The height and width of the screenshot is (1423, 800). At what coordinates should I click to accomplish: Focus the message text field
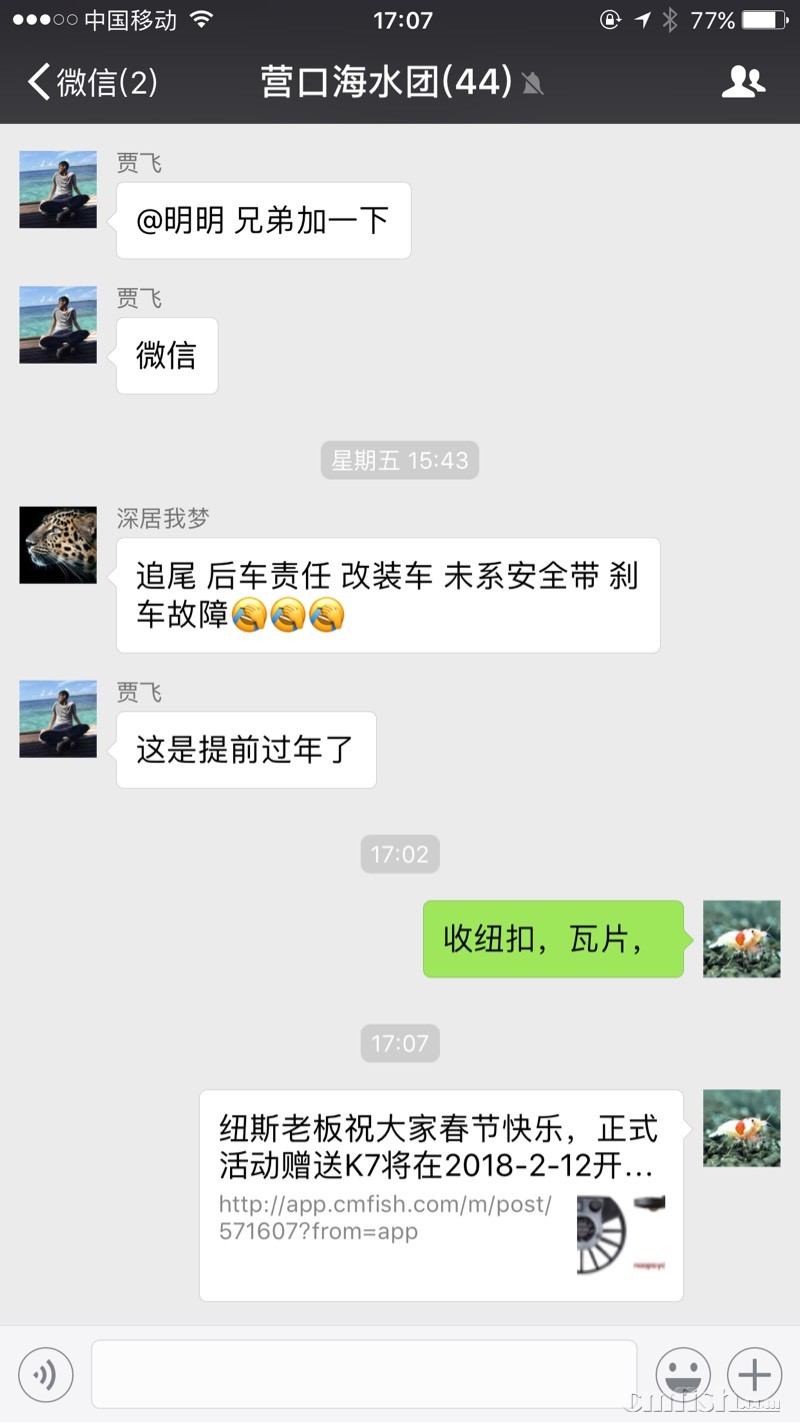pos(364,1375)
